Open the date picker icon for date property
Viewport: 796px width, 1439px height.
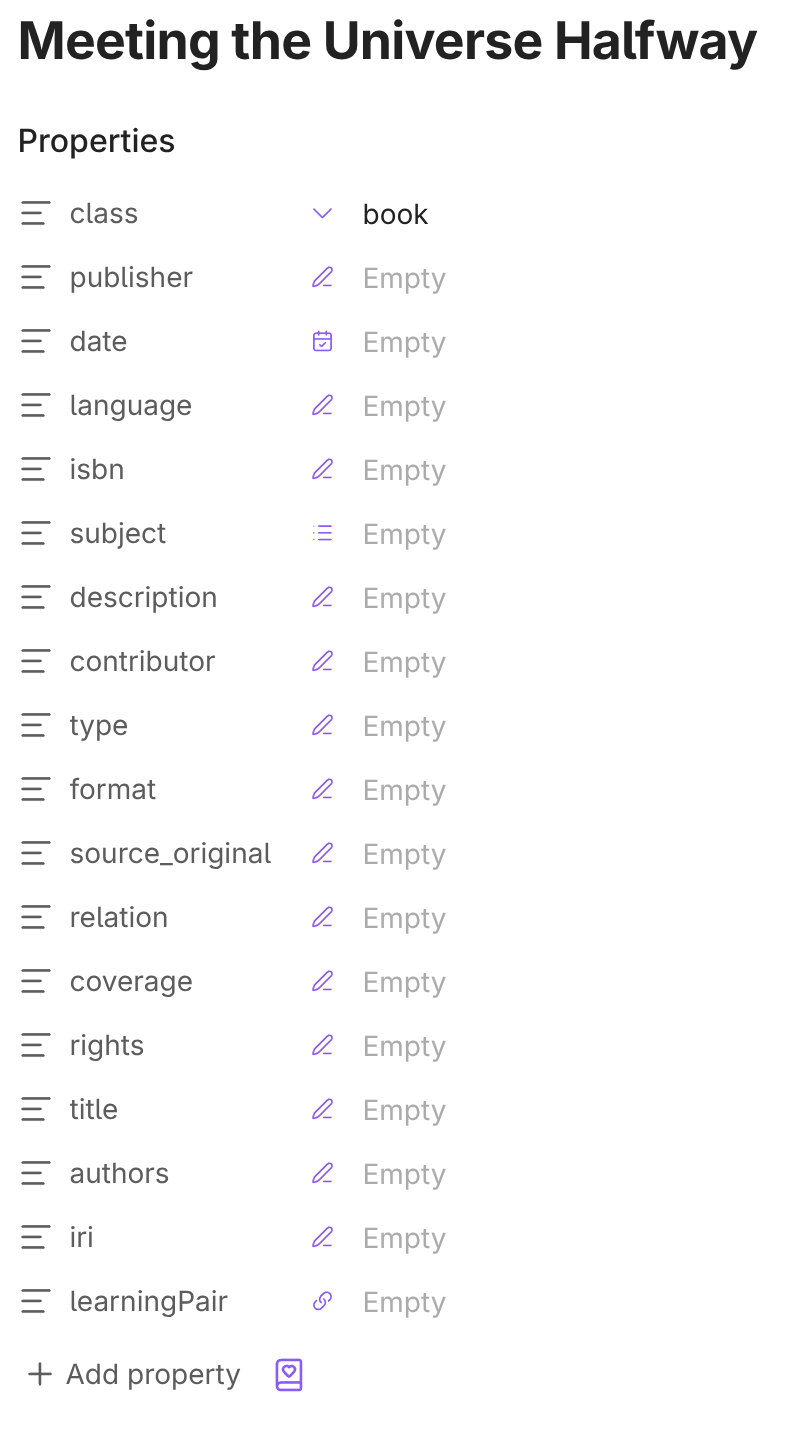point(322,341)
